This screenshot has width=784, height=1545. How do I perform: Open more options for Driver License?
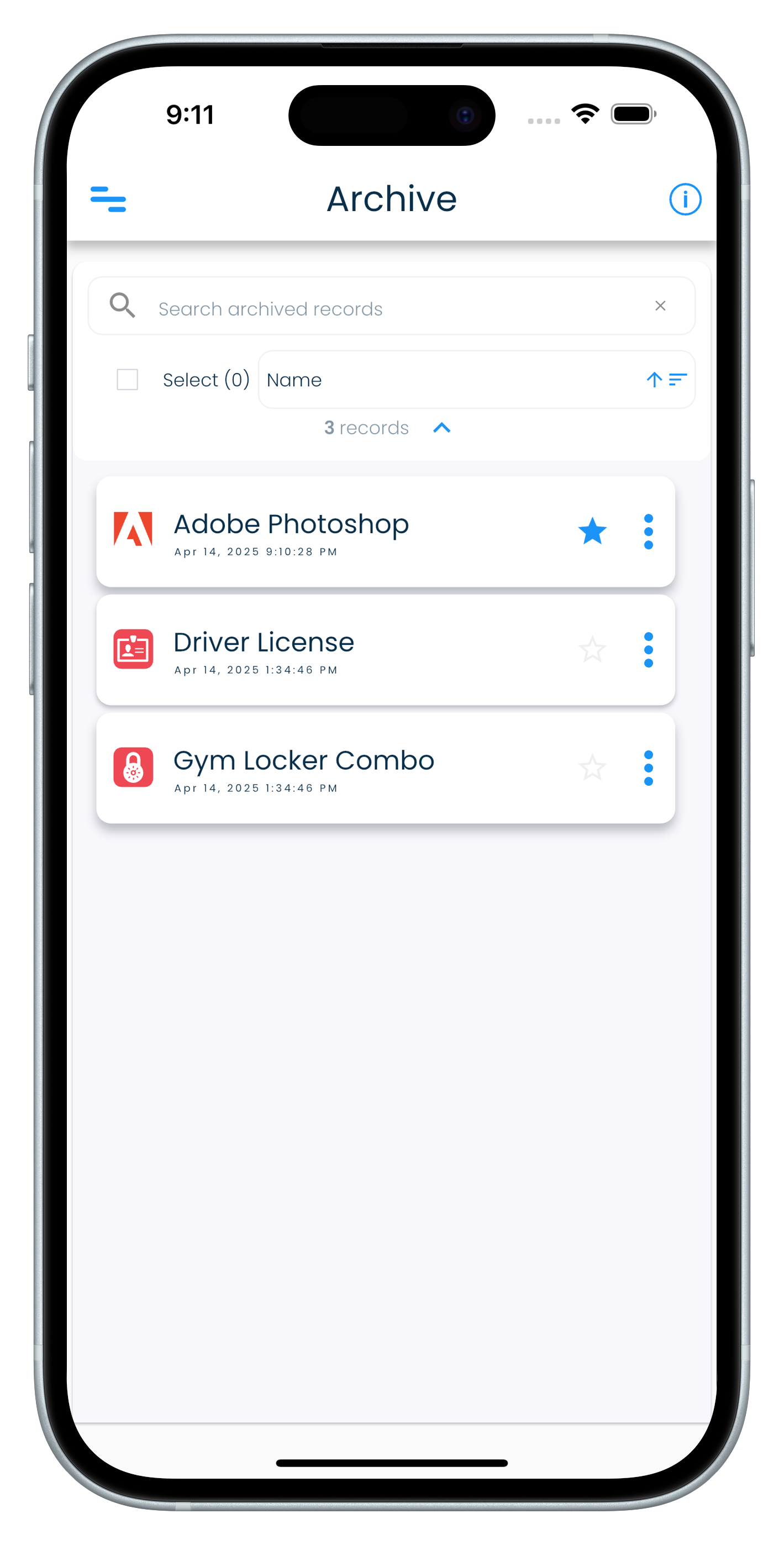[648, 649]
